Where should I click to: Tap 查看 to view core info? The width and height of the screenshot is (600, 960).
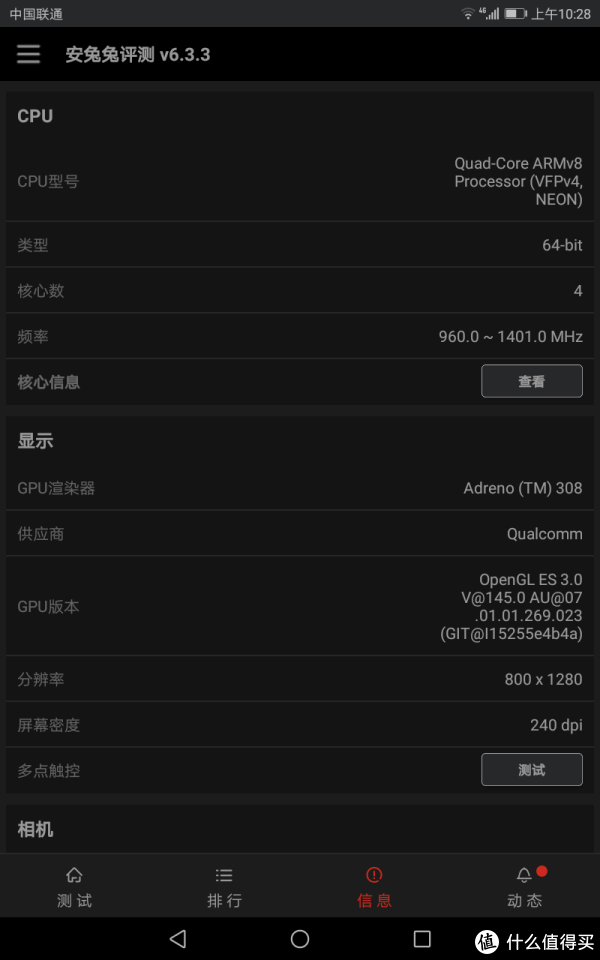pos(531,381)
